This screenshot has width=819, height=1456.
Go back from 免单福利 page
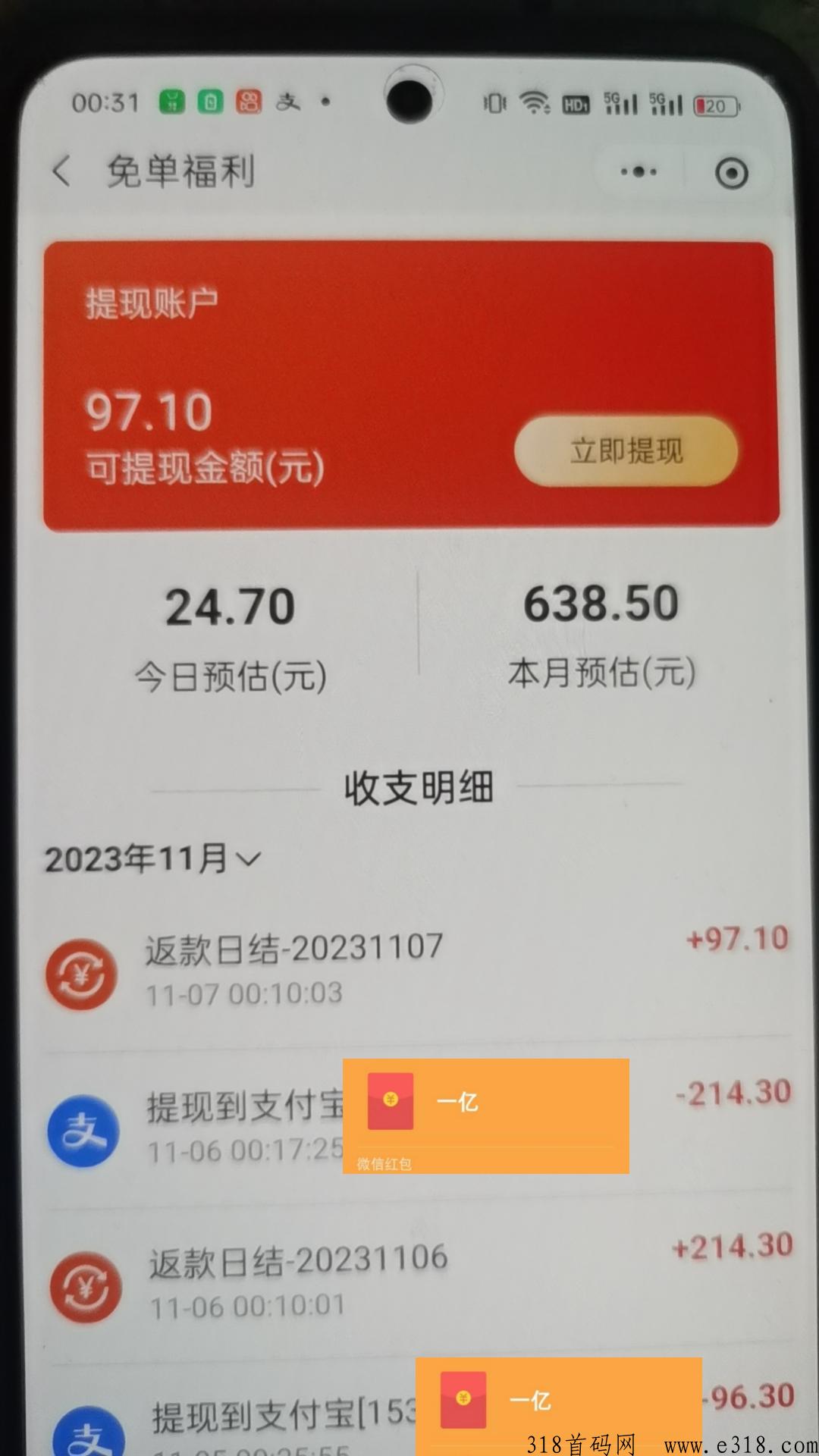click(x=62, y=171)
